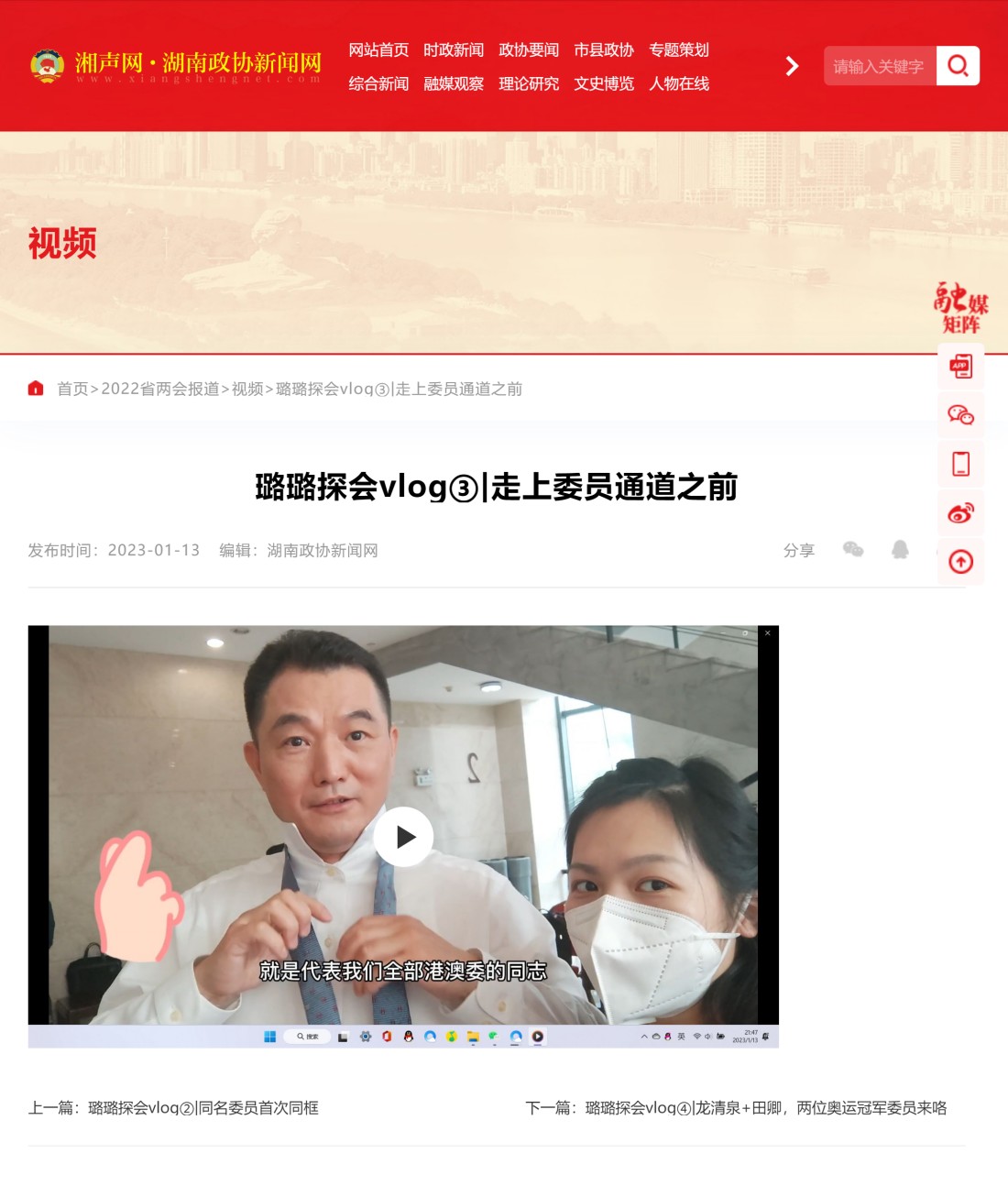This screenshot has height=1197, width=1008.
Task: Share article to WeChat
Action: tap(853, 549)
